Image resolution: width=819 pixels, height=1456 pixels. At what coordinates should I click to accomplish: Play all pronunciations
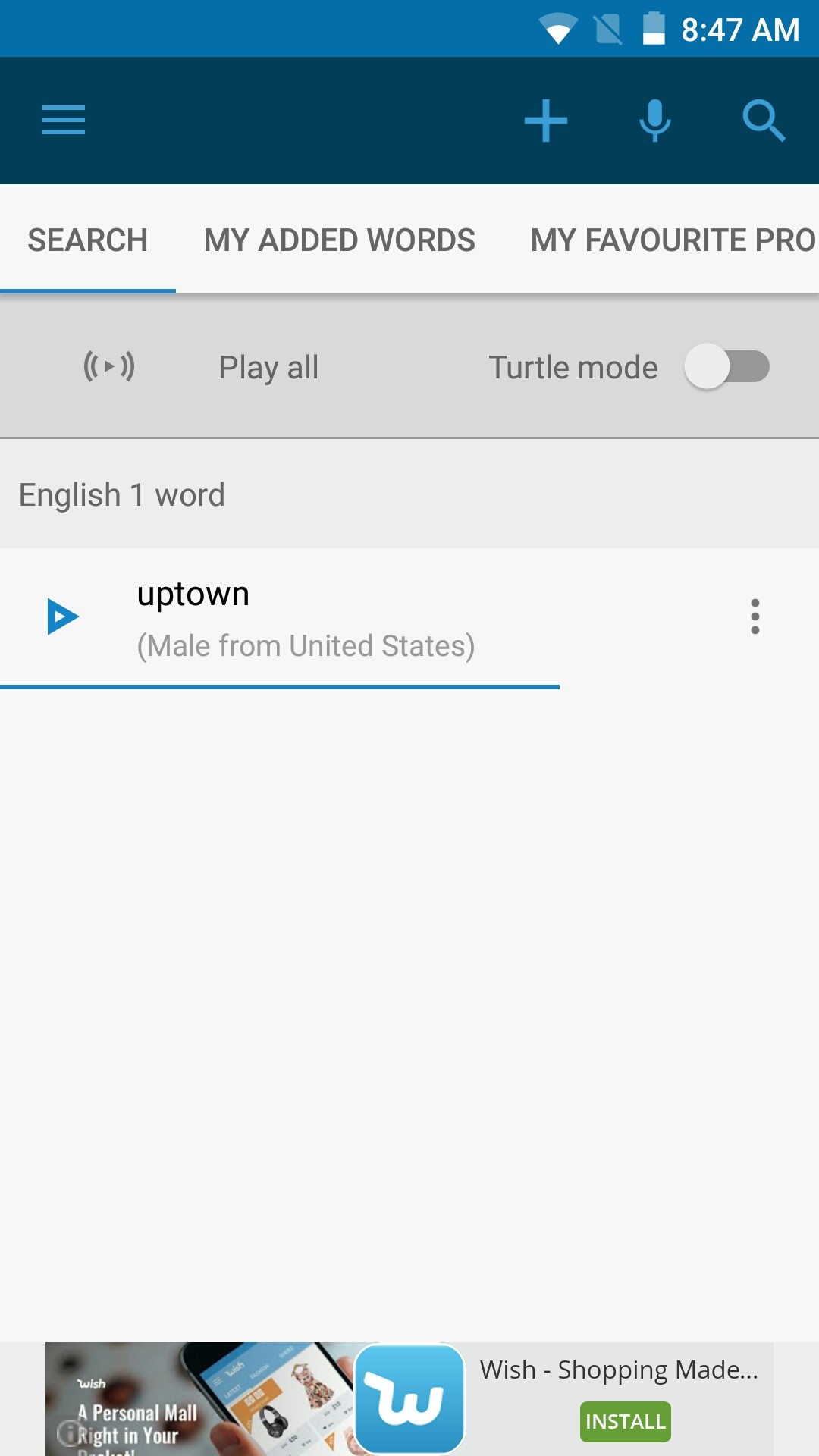[268, 368]
